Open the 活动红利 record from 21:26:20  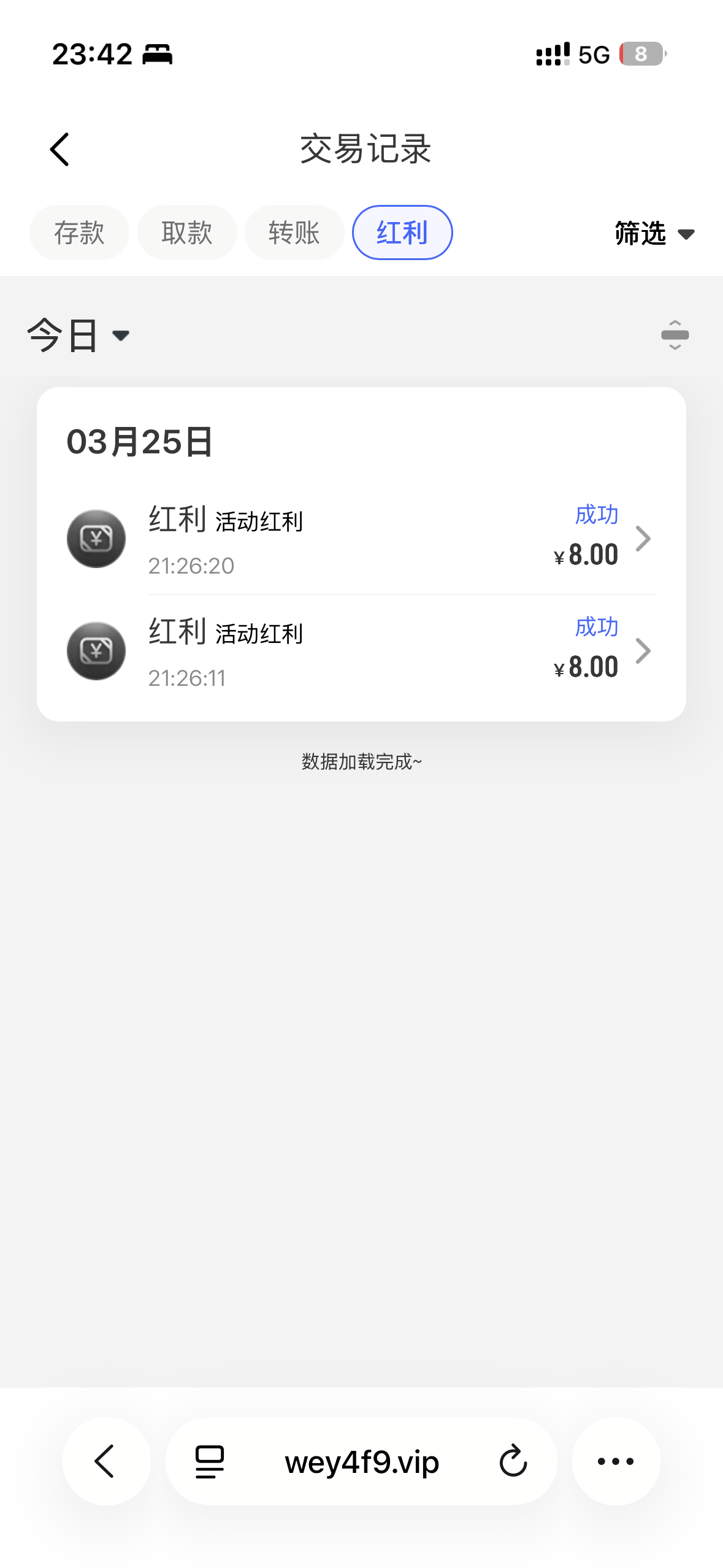tap(361, 539)
